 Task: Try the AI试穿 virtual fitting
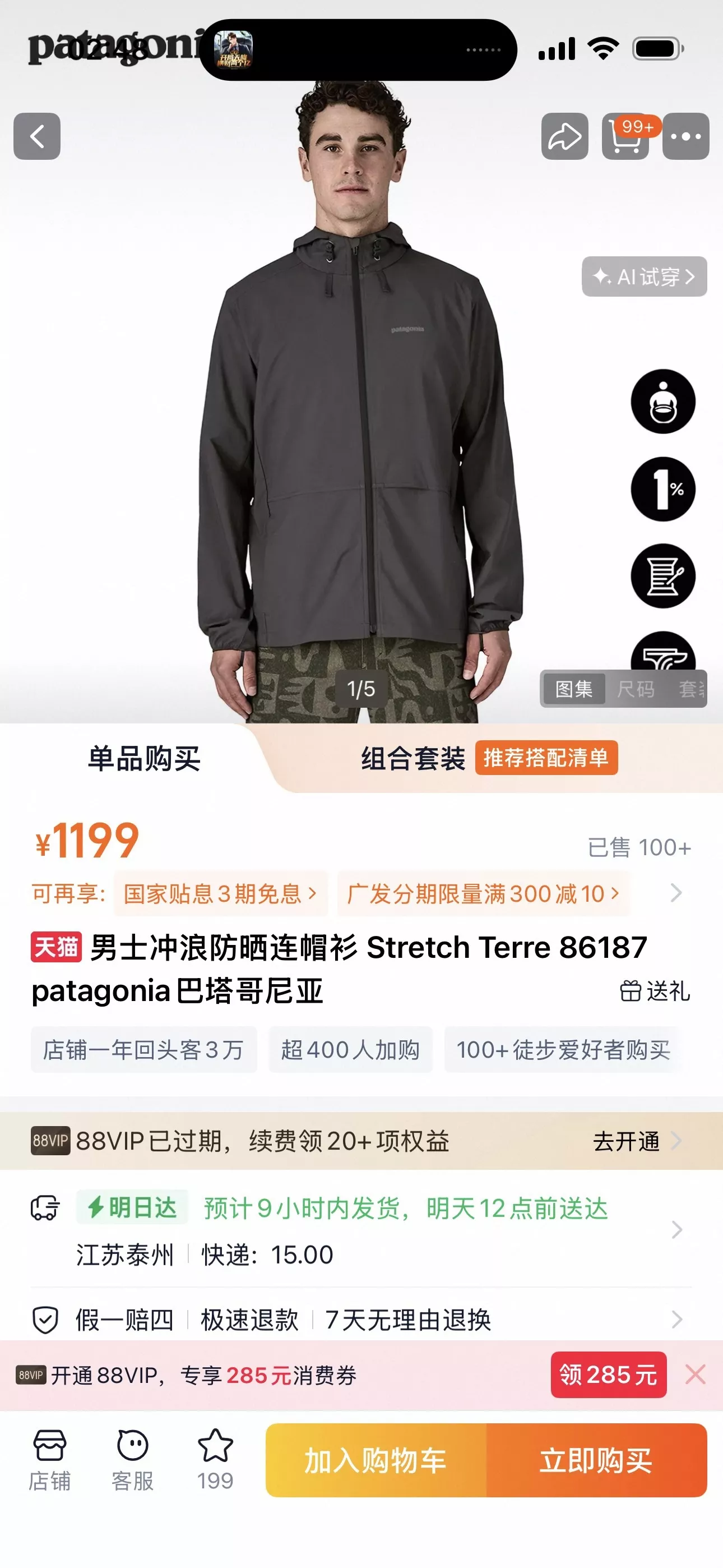(645, 277)
